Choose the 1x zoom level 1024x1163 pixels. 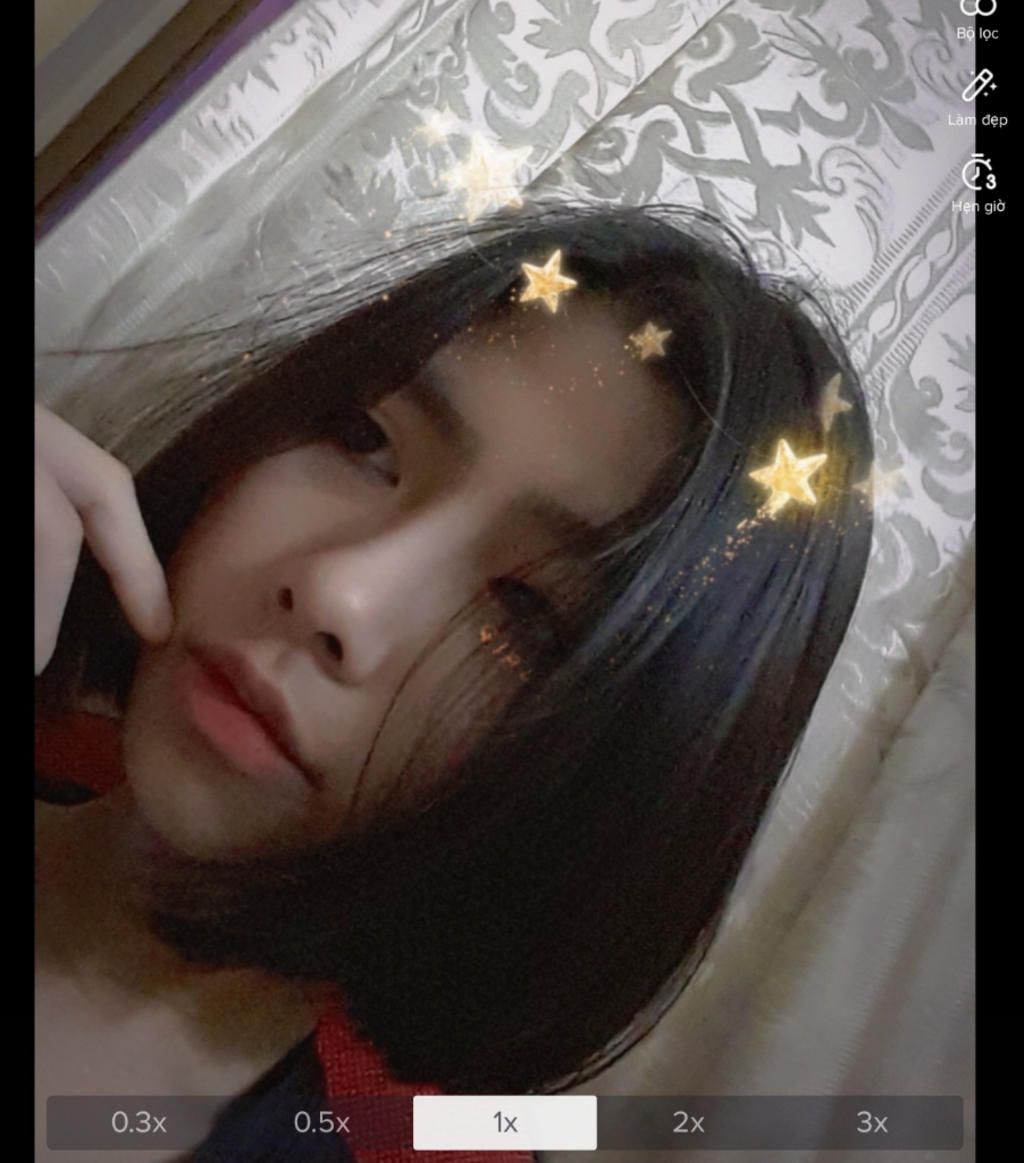point(505,1122)
